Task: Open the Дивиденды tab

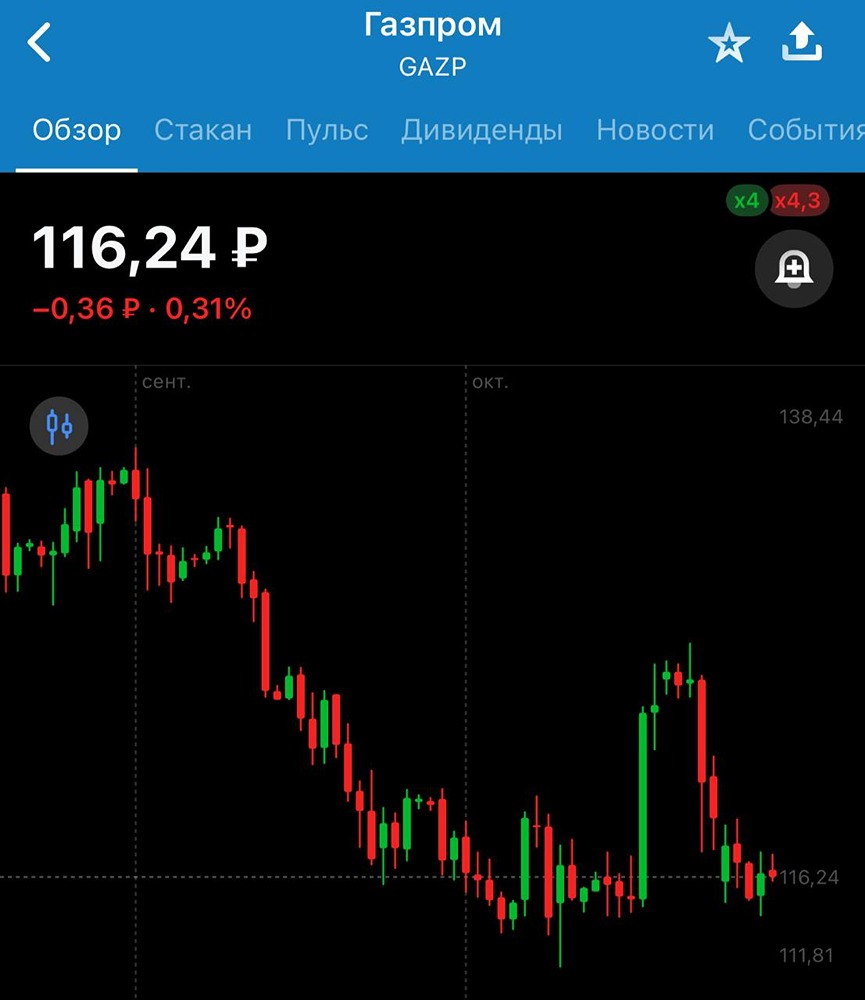Action: coord(482,130)
